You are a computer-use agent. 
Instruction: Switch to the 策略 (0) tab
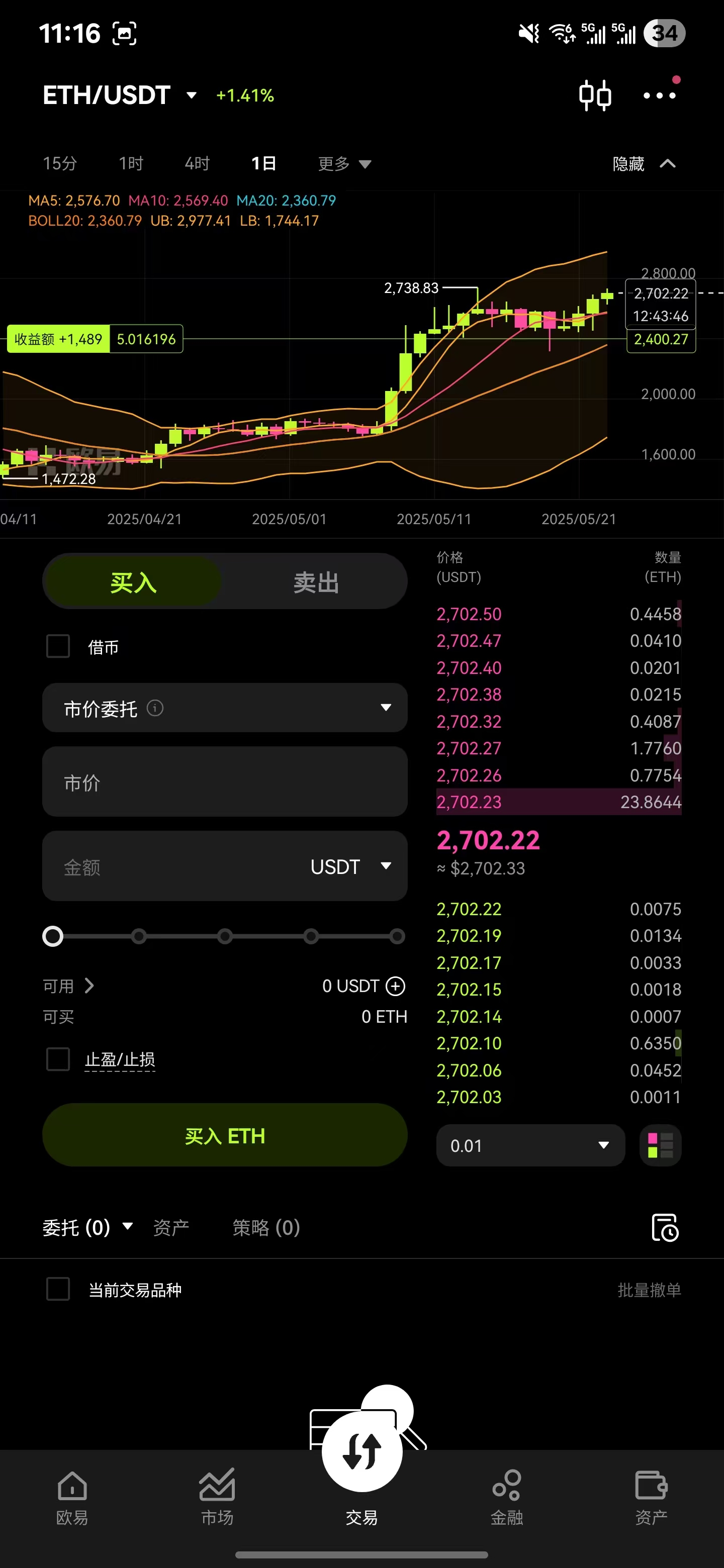click(266, 1227)
